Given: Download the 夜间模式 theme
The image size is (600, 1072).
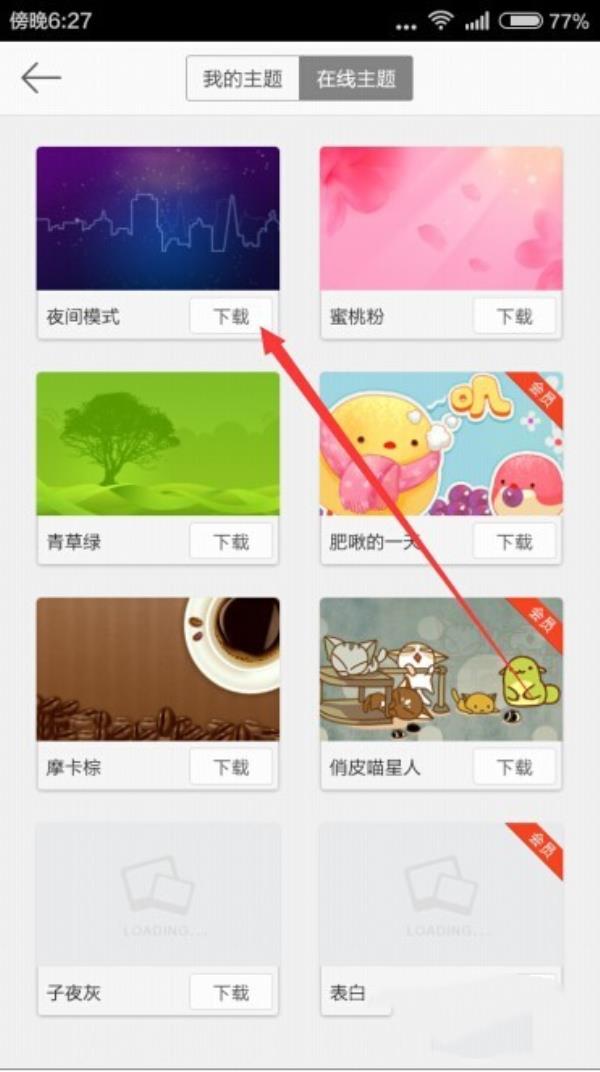Looking at the screenshot, I should point(231,317).
